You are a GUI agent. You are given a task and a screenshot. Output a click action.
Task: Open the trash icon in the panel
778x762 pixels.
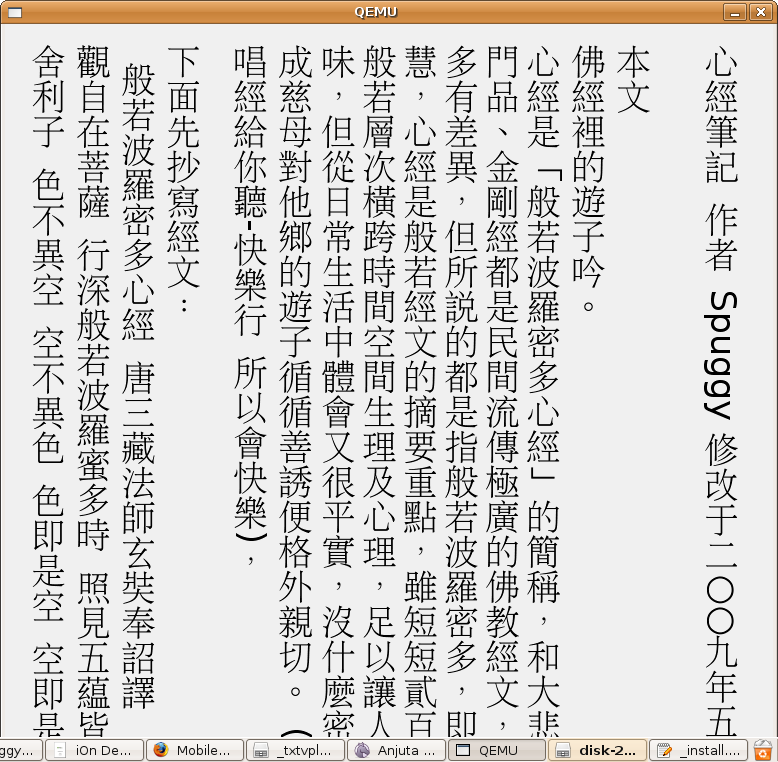pos(763,750)
